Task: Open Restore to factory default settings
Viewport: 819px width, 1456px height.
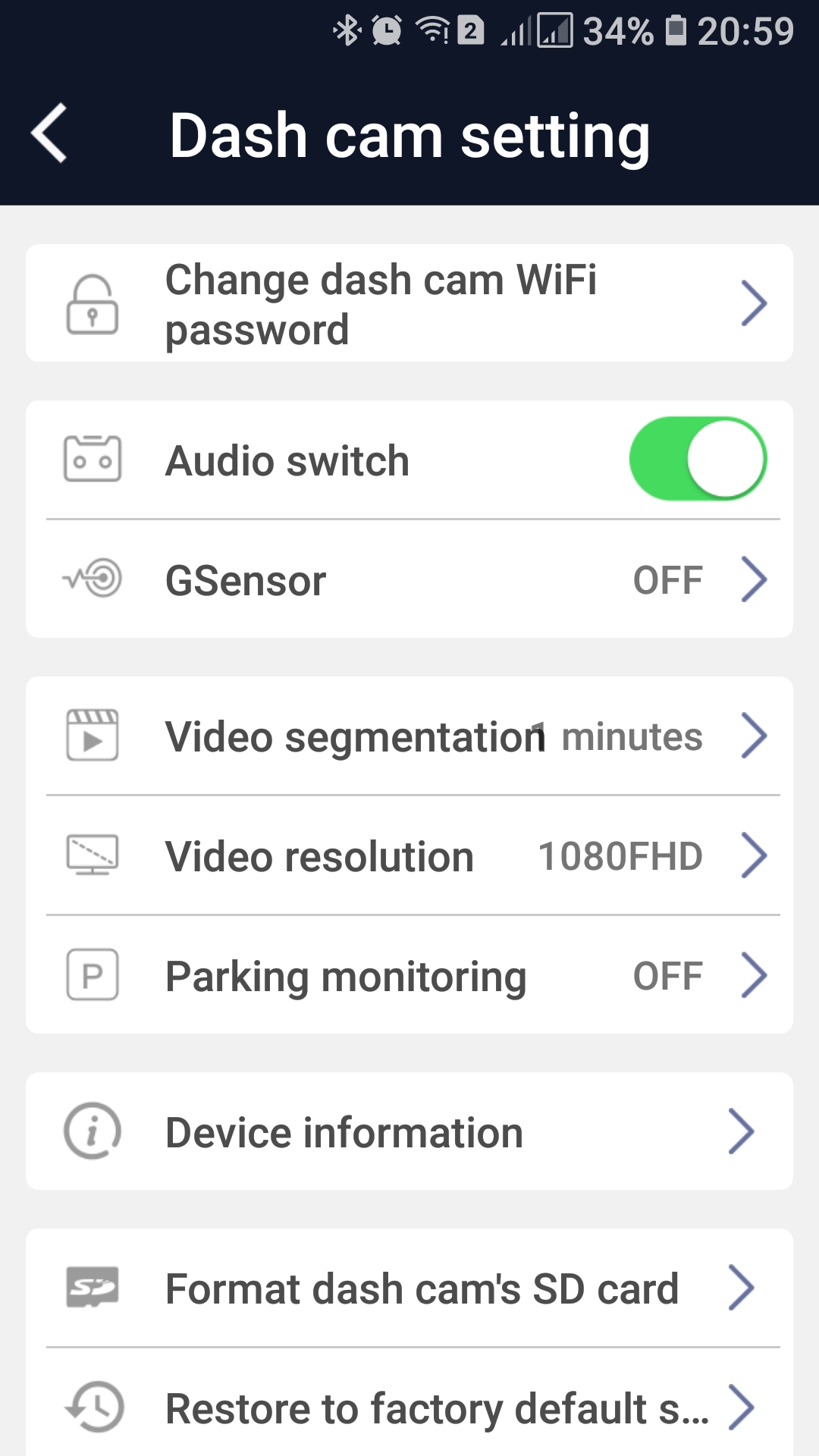Action: [x=409, y=1407]
